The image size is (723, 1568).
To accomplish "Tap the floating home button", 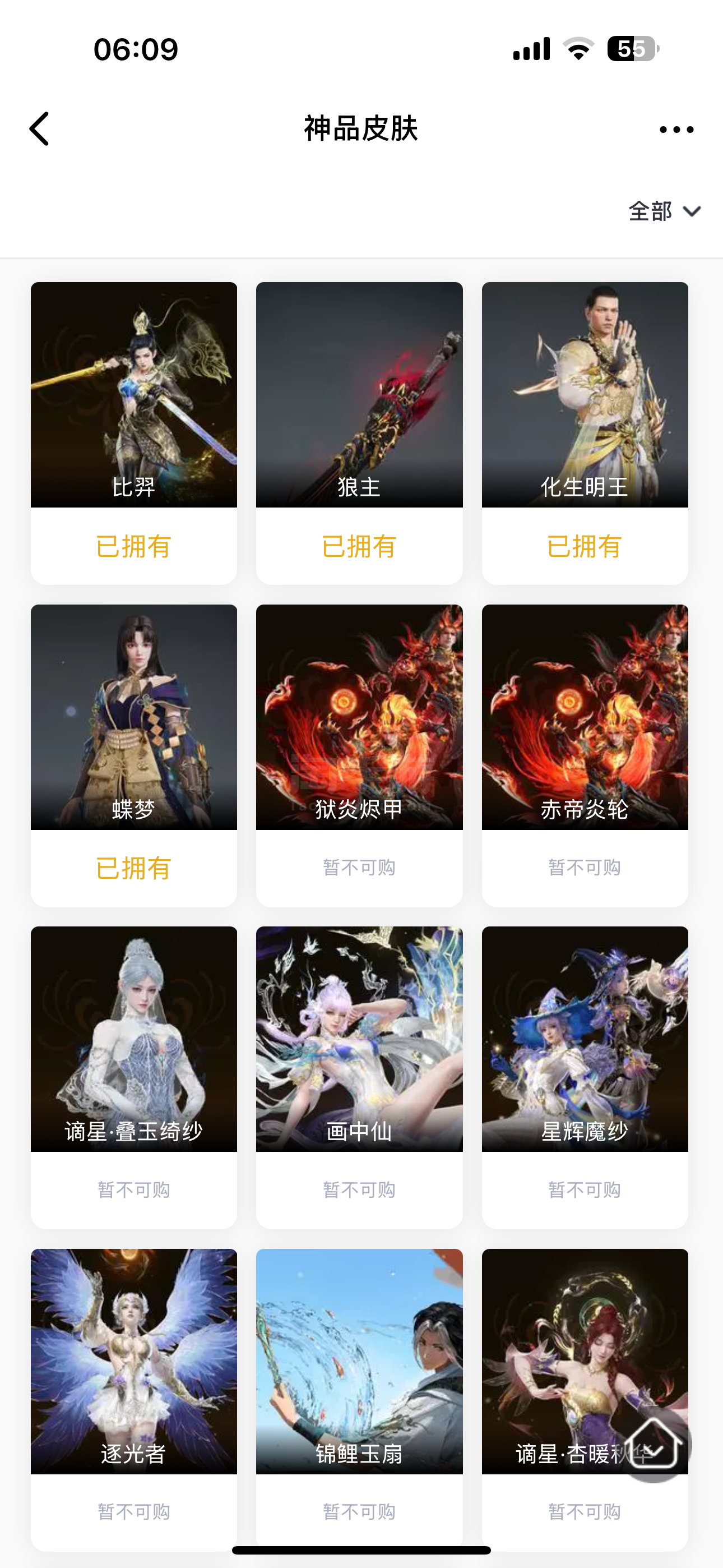I will pyautogui.click(x=653, y=1445).
